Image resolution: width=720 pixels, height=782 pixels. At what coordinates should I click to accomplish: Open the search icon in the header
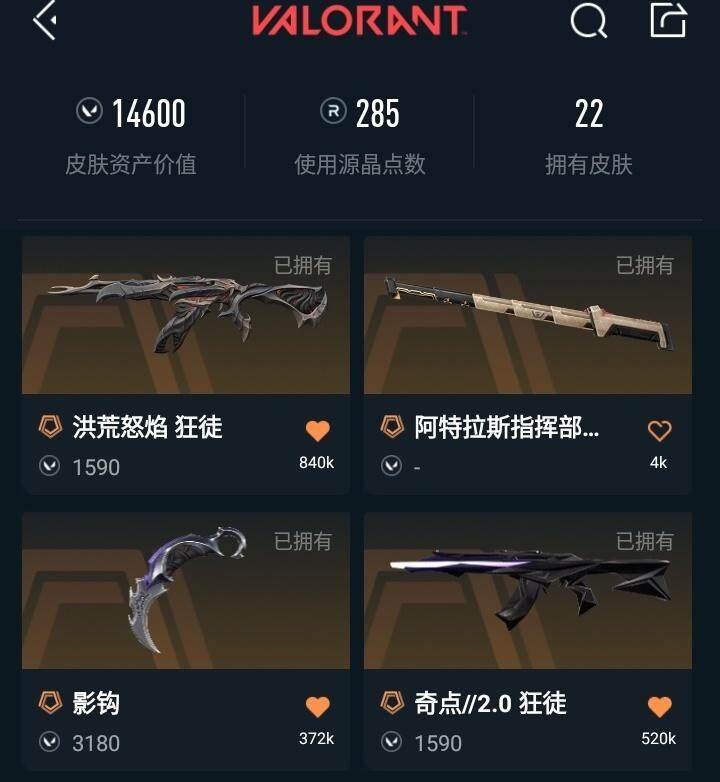pos(588,20)
